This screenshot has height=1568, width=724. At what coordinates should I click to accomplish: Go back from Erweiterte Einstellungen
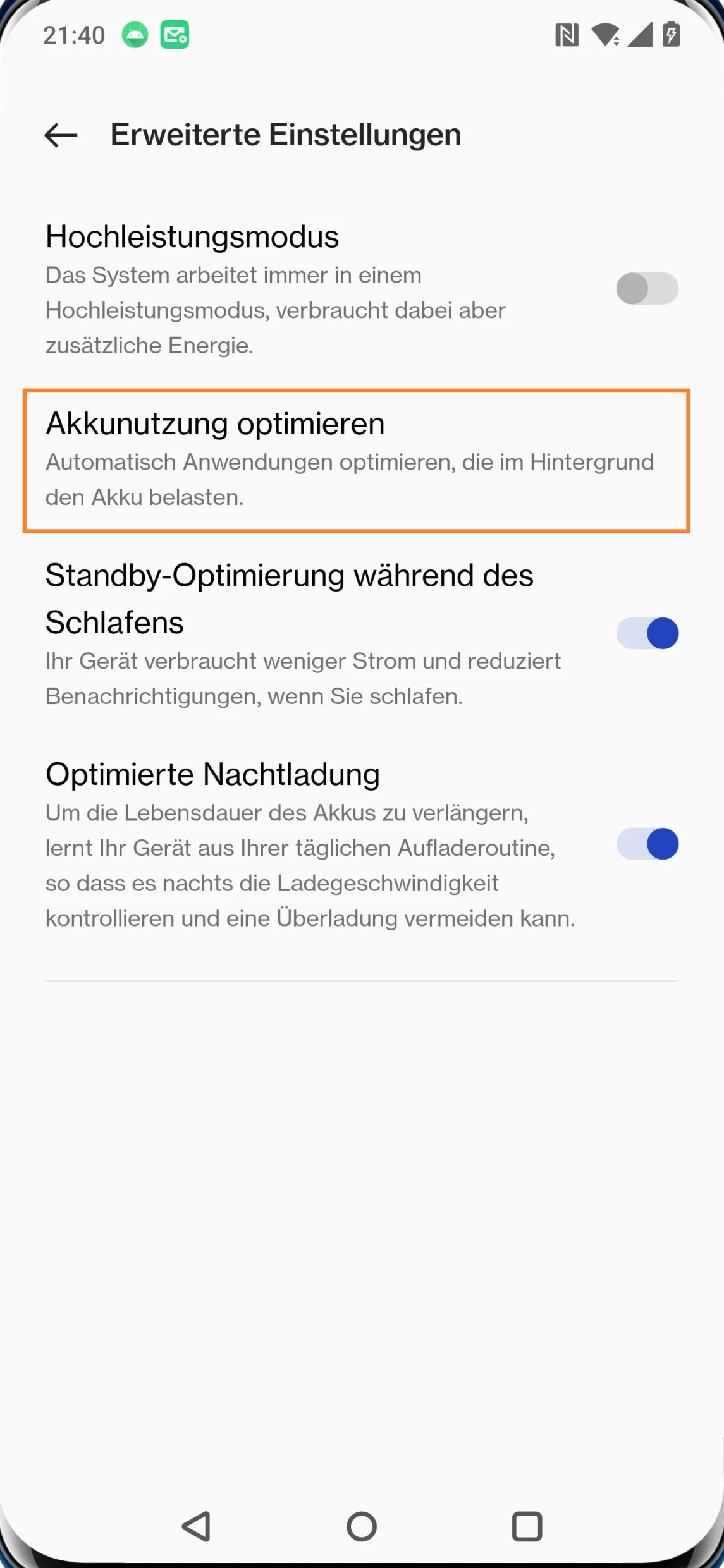[x=61, y=135]
